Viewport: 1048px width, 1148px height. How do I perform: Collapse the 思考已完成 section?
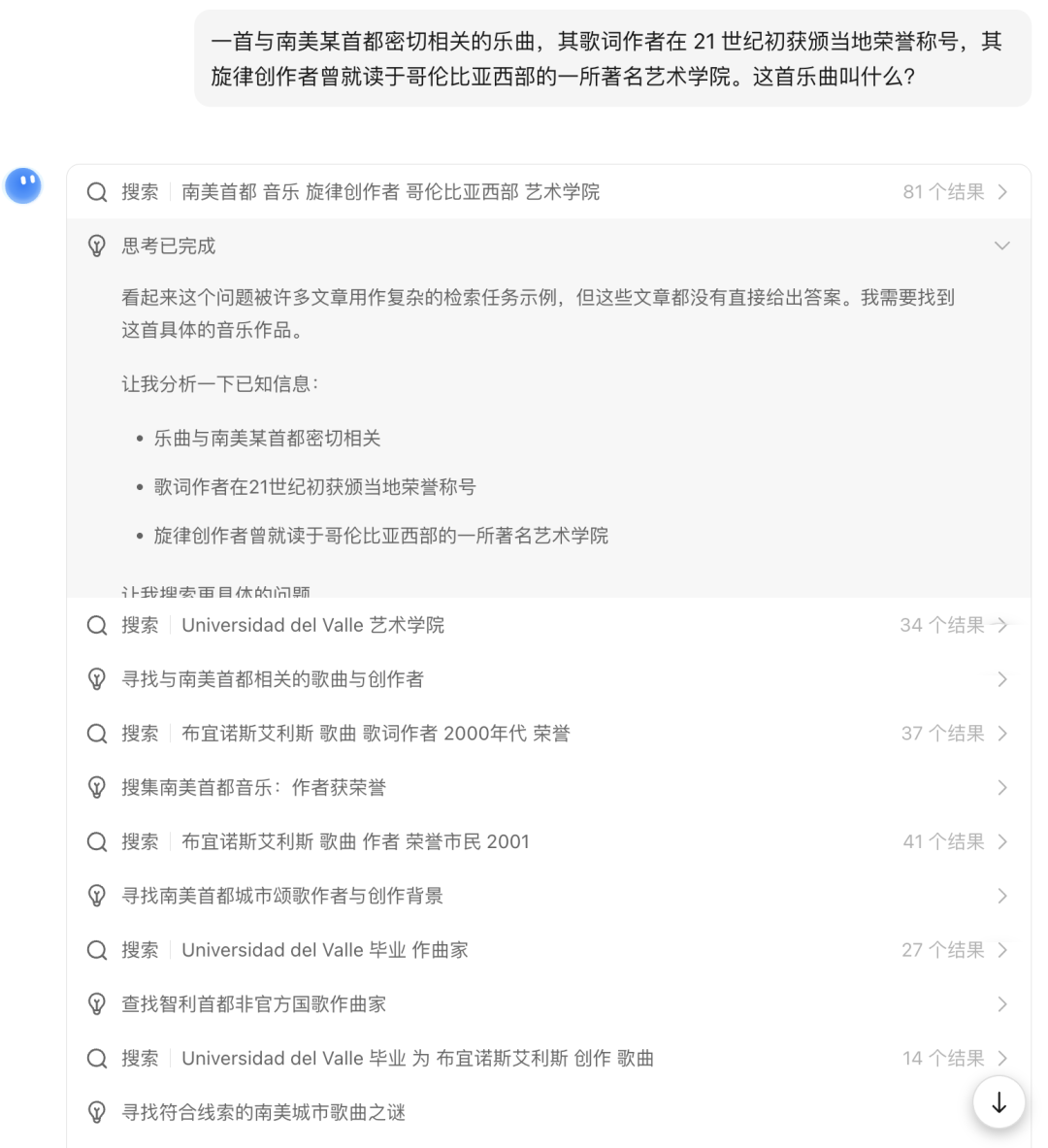[x=1002, y=246]
